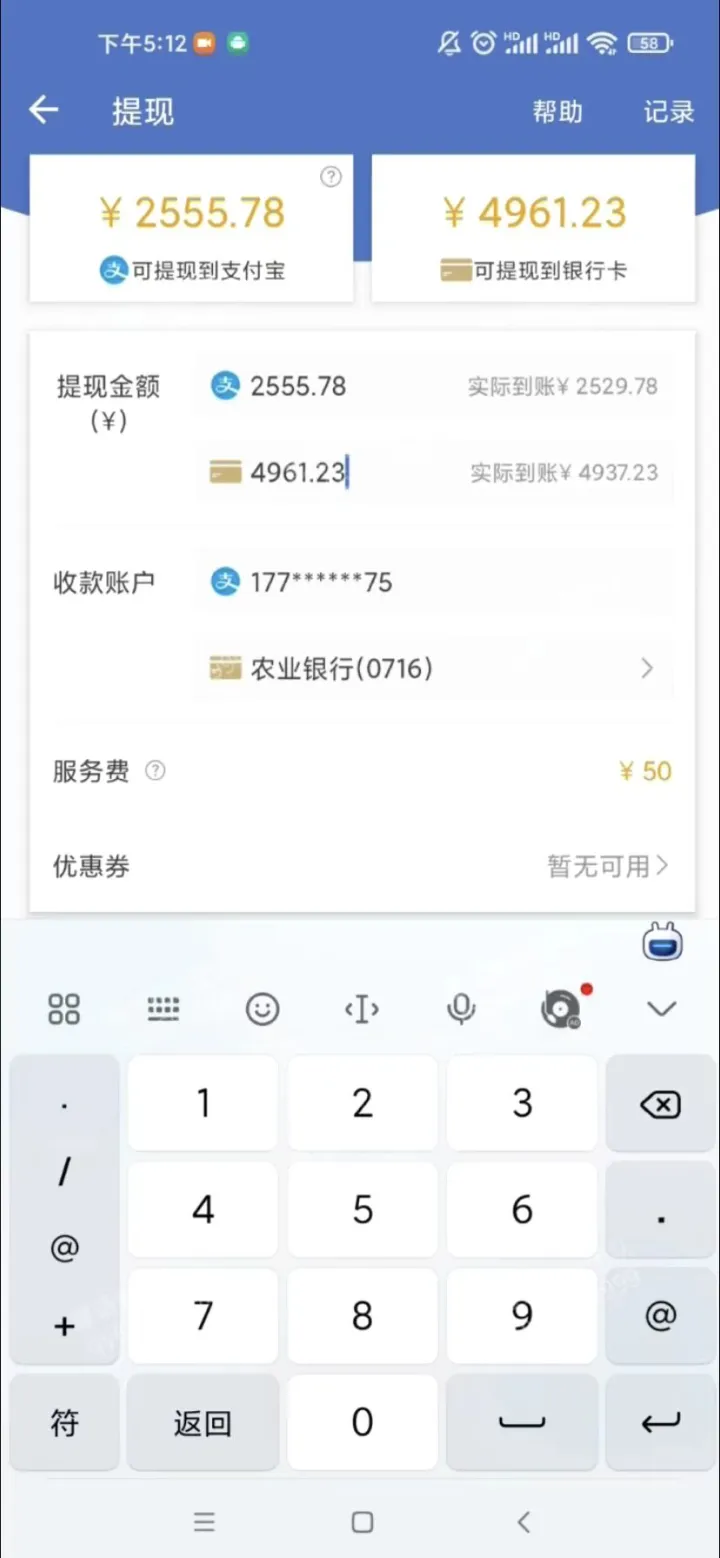Open 记录 withdrawal records
This screenshot has height=1558, width=720.
point(668,111)
